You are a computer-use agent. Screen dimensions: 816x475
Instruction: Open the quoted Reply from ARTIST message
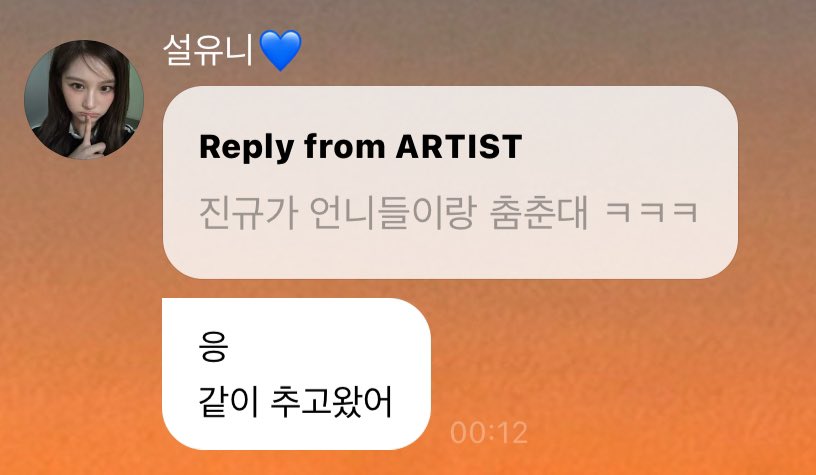pyautogui.click(x=449, y=181)
